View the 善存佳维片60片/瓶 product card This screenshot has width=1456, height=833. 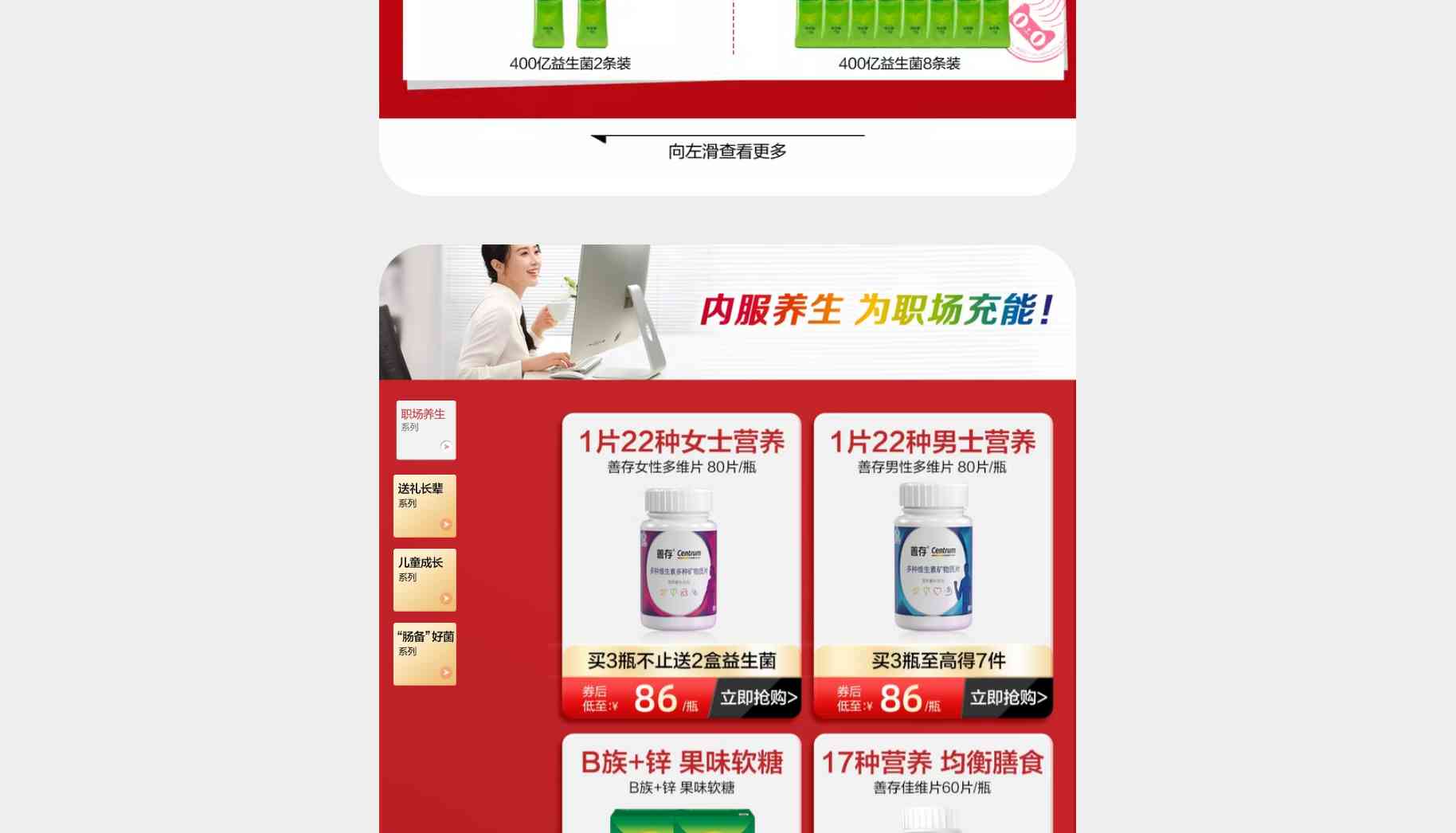tap(933, 784)
